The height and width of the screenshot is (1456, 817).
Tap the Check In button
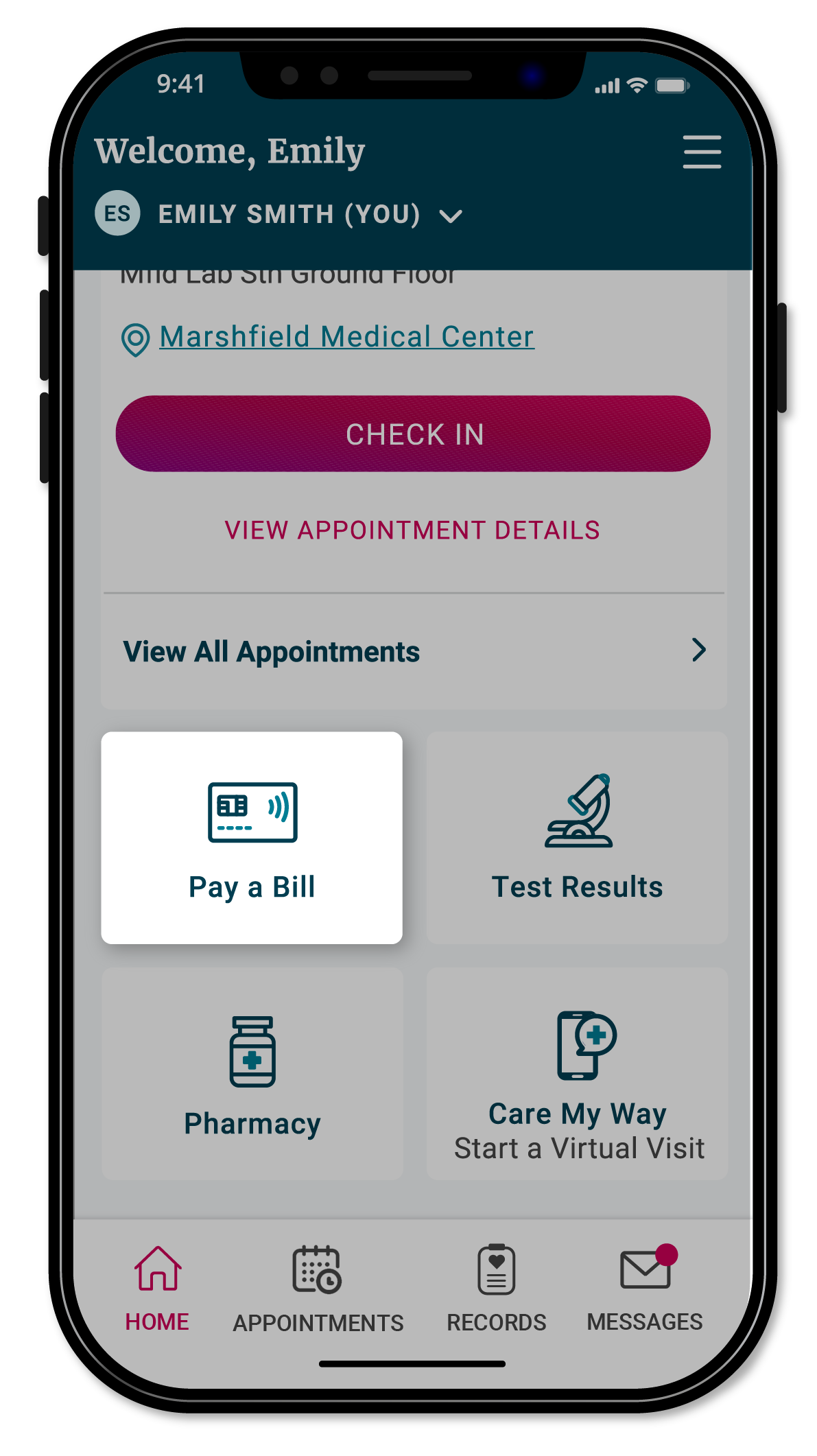pos(413,434)
